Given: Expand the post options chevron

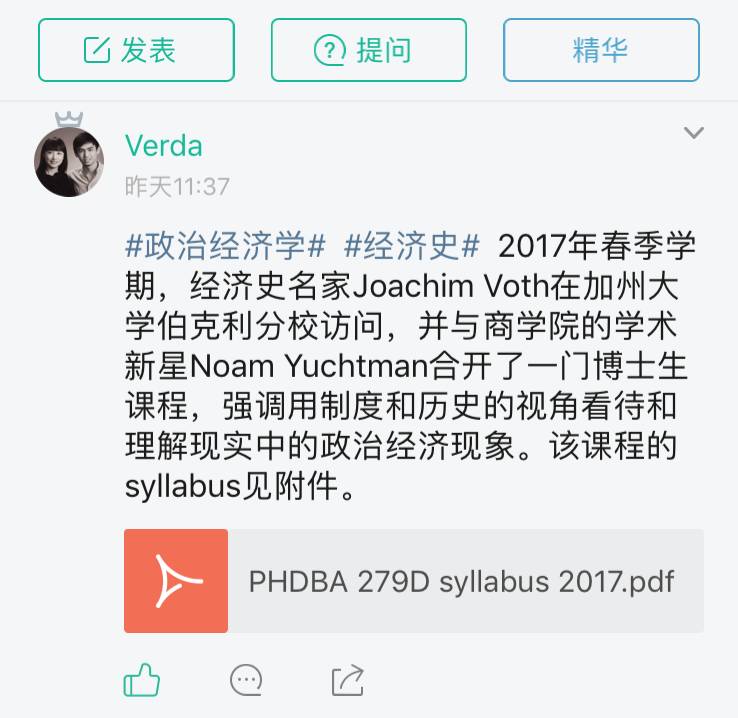Looking at the screenshot, I should [x=693, y=133].
